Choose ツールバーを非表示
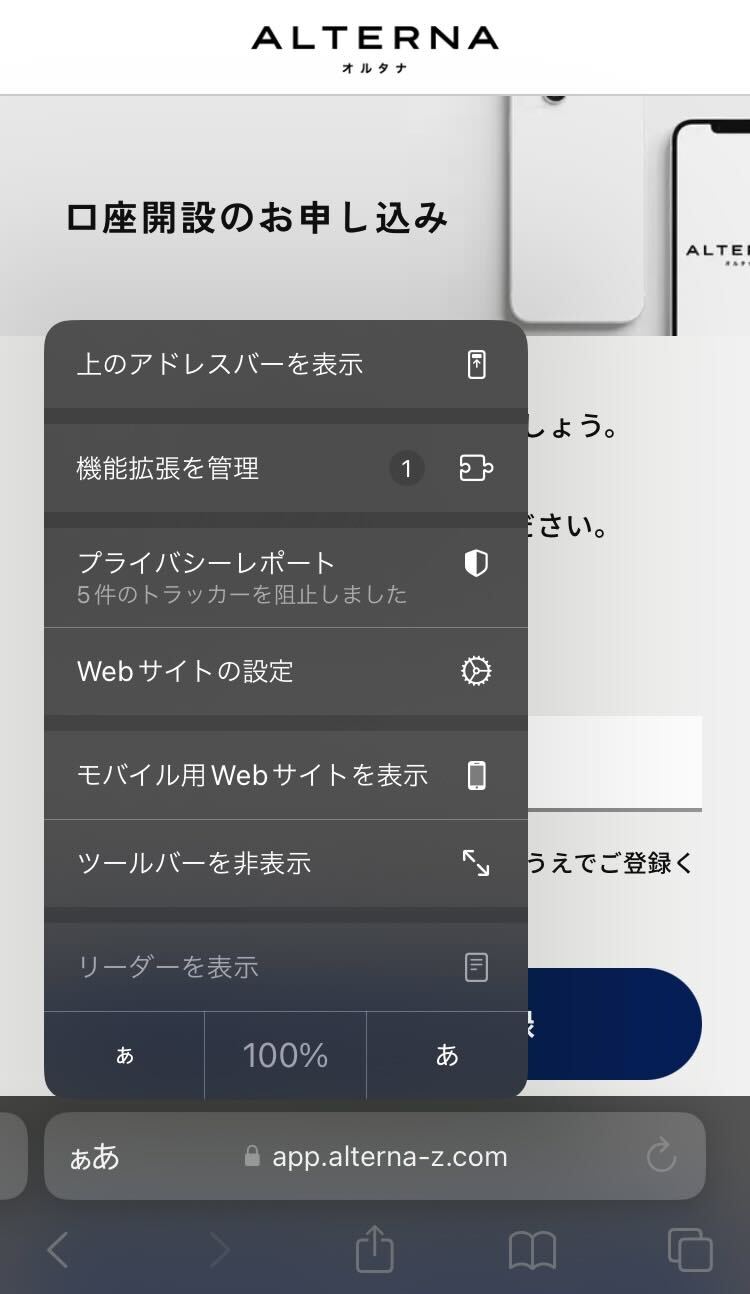Screen dimensions: 750x1294 click(285, 863)
